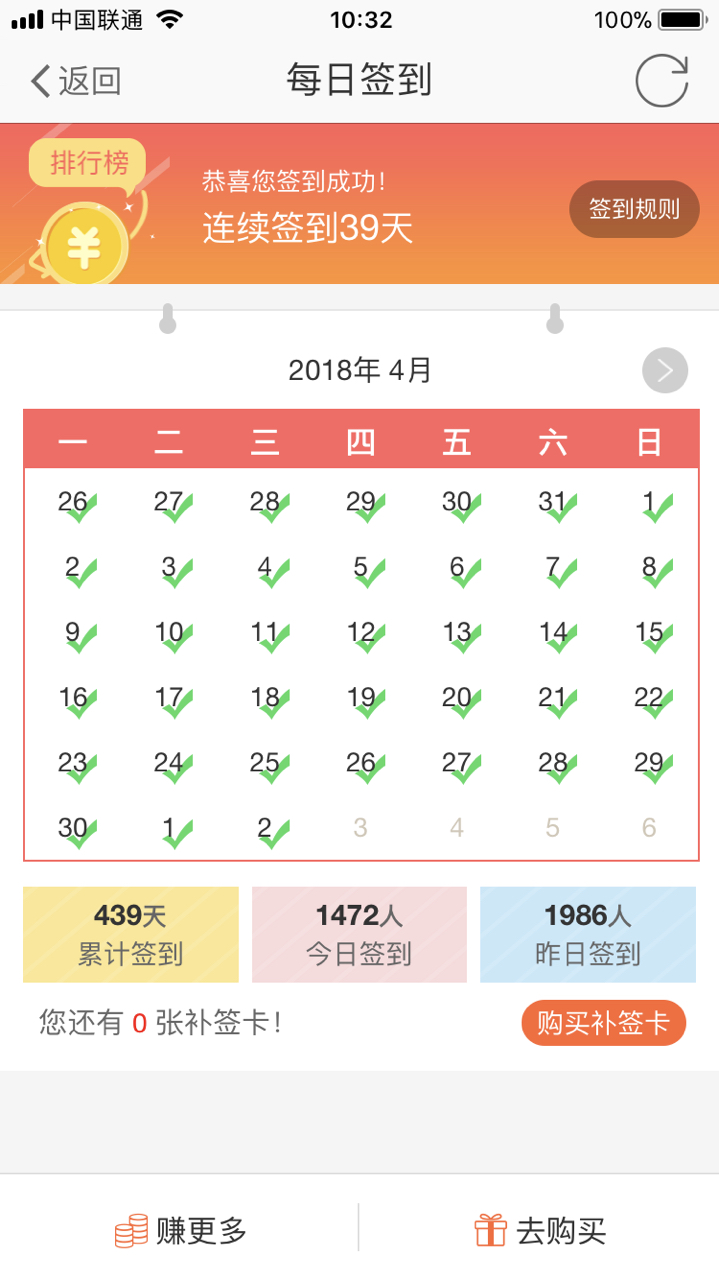View 签到规则 sign-in rules
This screenshot has width=719, height=1280.
coord(634,209)
